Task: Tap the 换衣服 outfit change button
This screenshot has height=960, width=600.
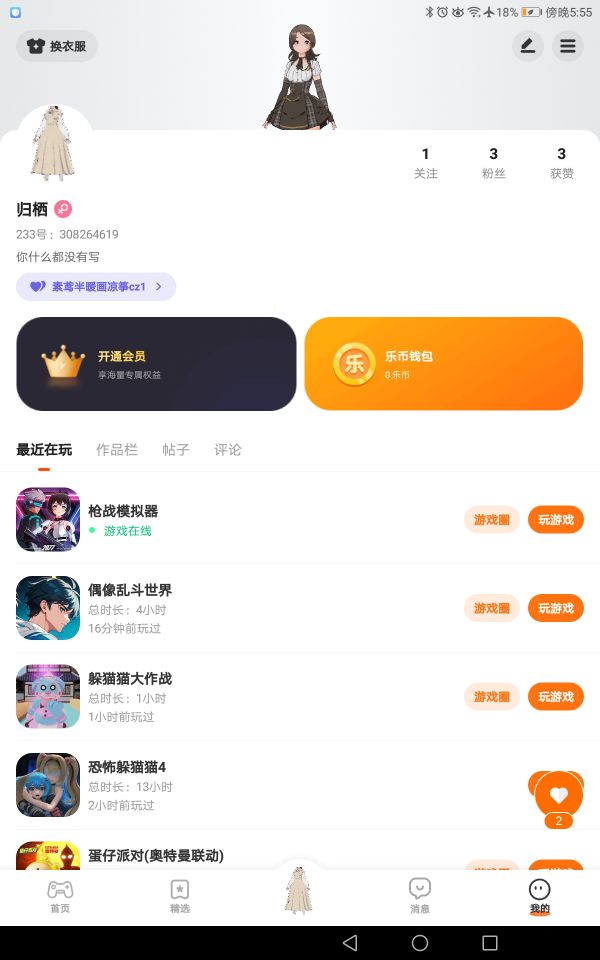Action: coord(57,46)
